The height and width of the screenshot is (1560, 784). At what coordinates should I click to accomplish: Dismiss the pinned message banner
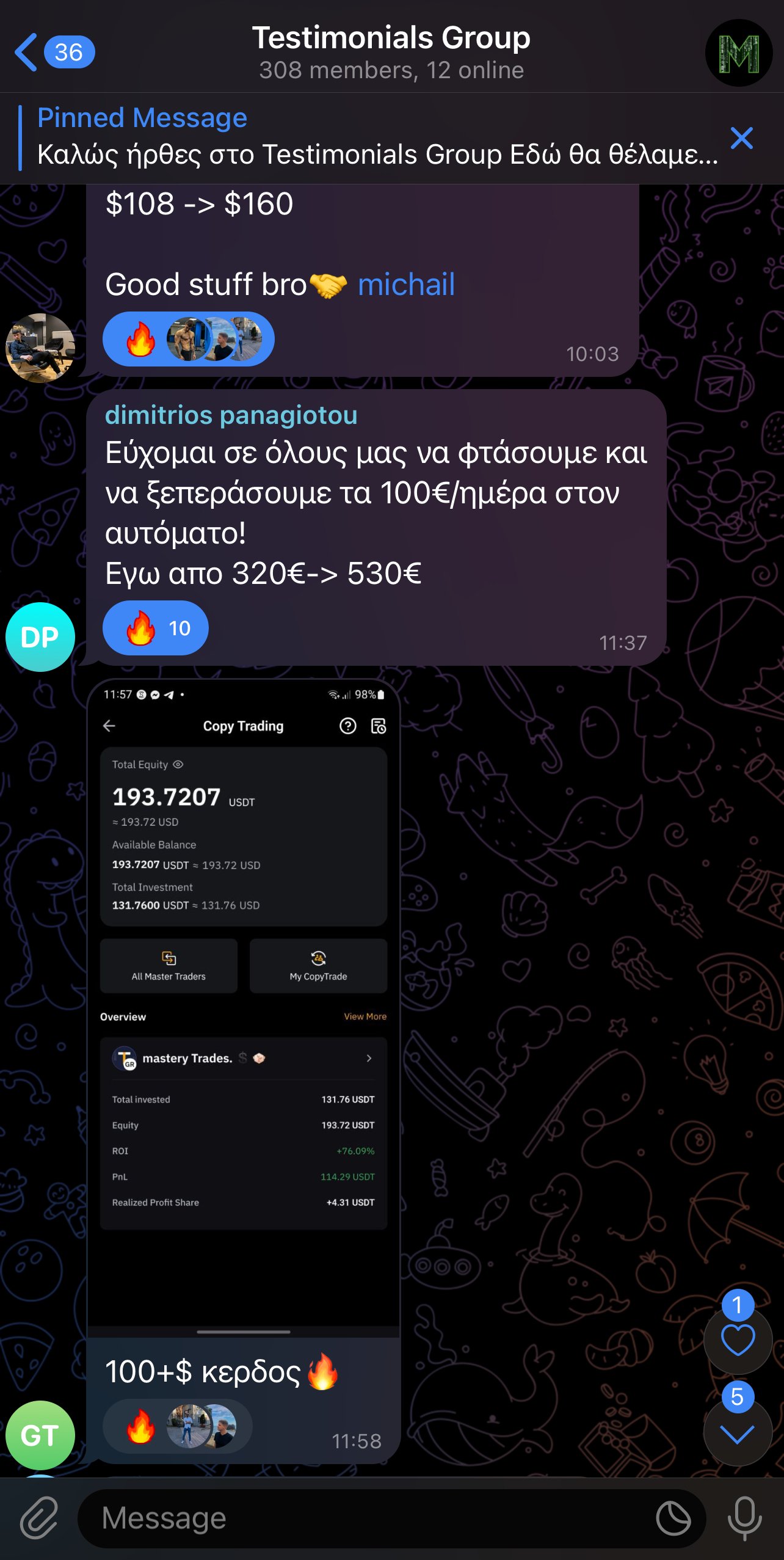pos(741,138)
